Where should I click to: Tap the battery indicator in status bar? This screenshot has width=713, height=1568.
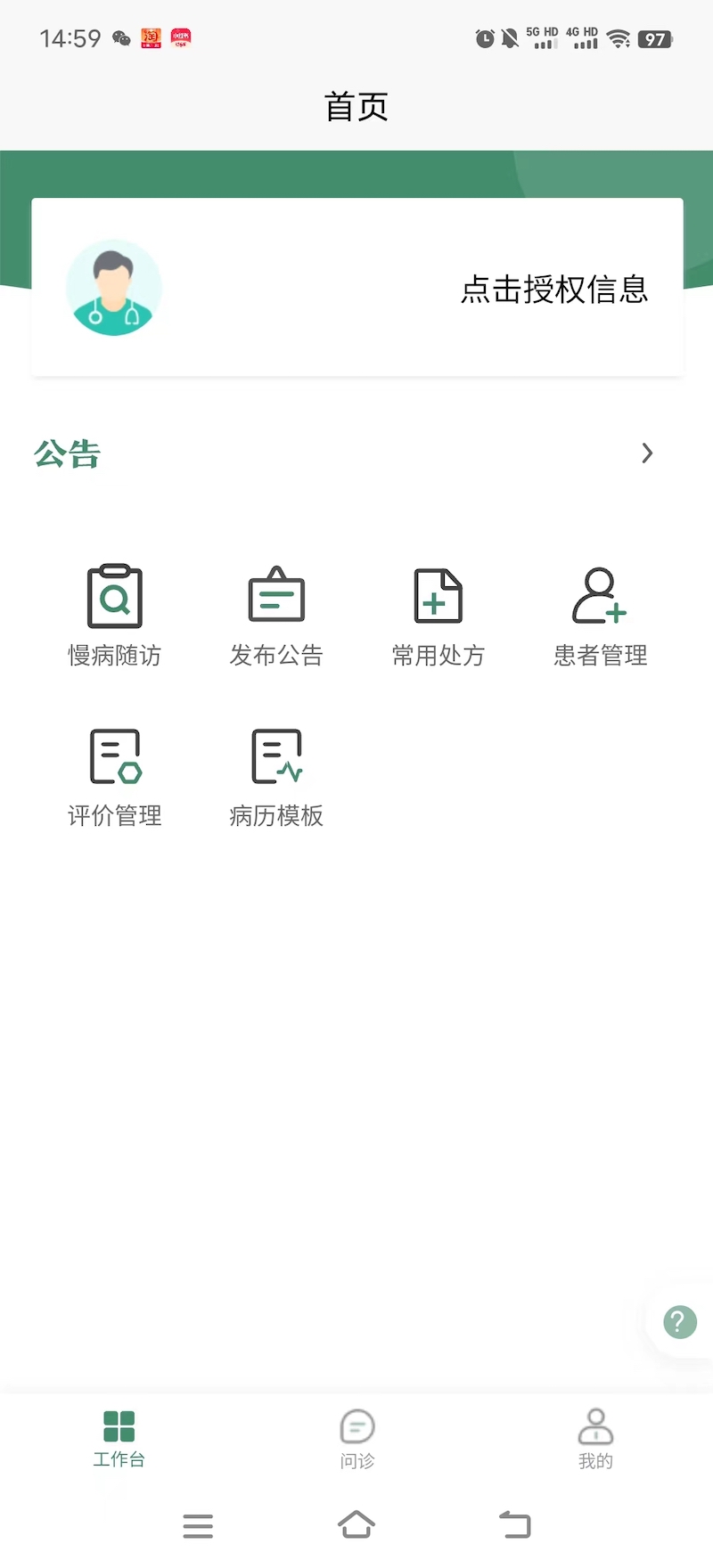tap(657, 39)
